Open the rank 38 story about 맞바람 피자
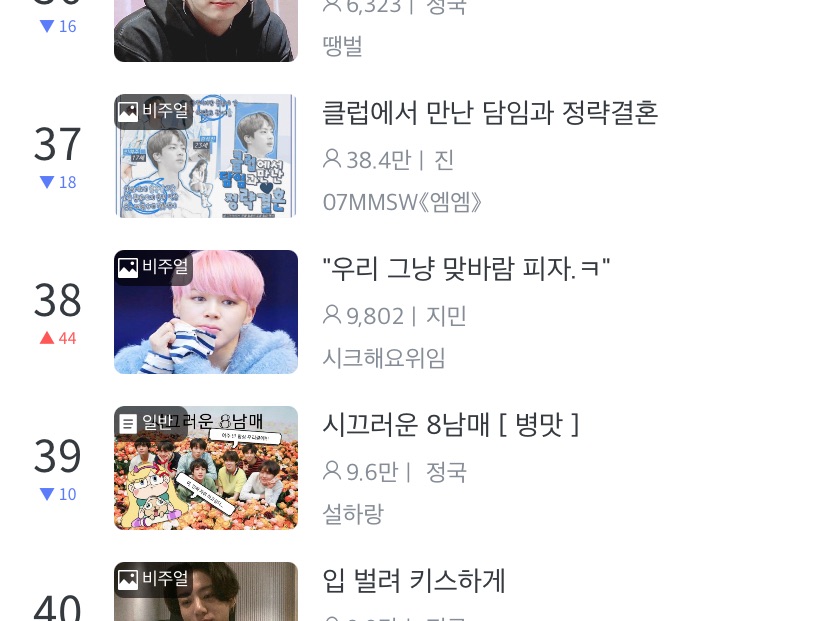This screenshot has height=621, width=828. (x=466, y=269)
